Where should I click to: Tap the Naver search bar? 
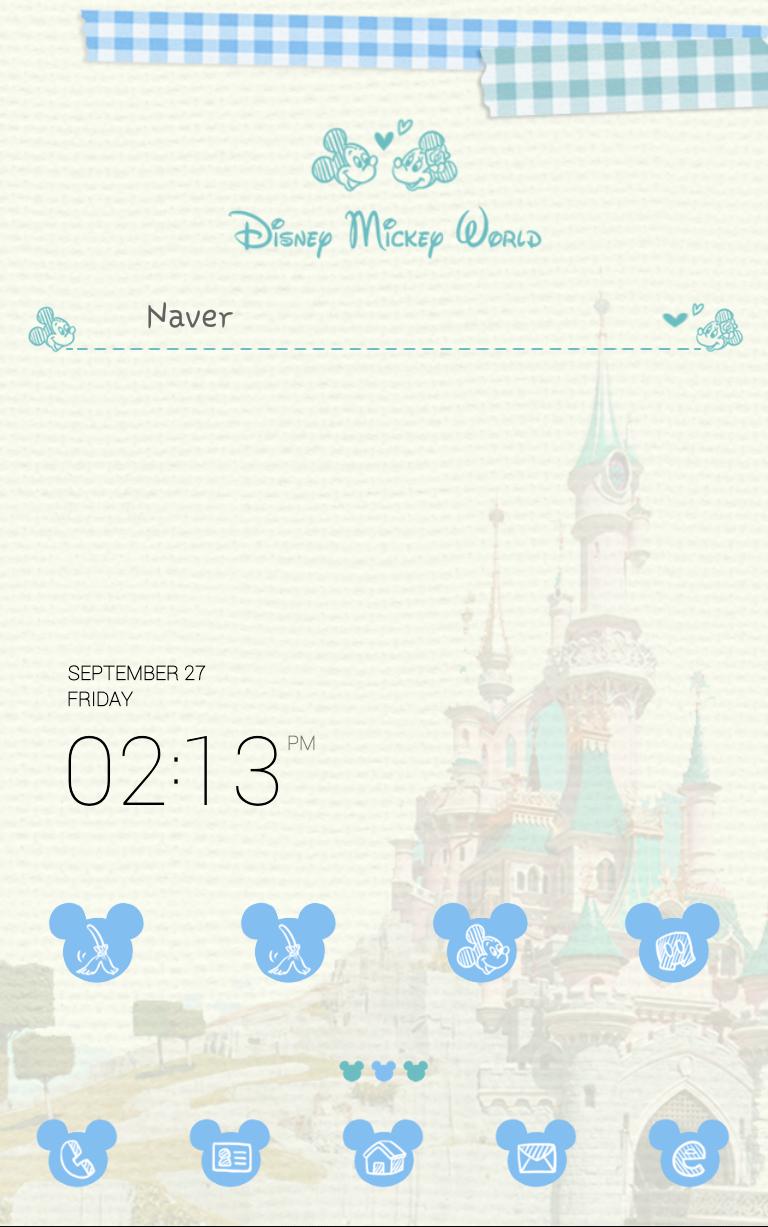pyautogui.click(x=384, y=319)
